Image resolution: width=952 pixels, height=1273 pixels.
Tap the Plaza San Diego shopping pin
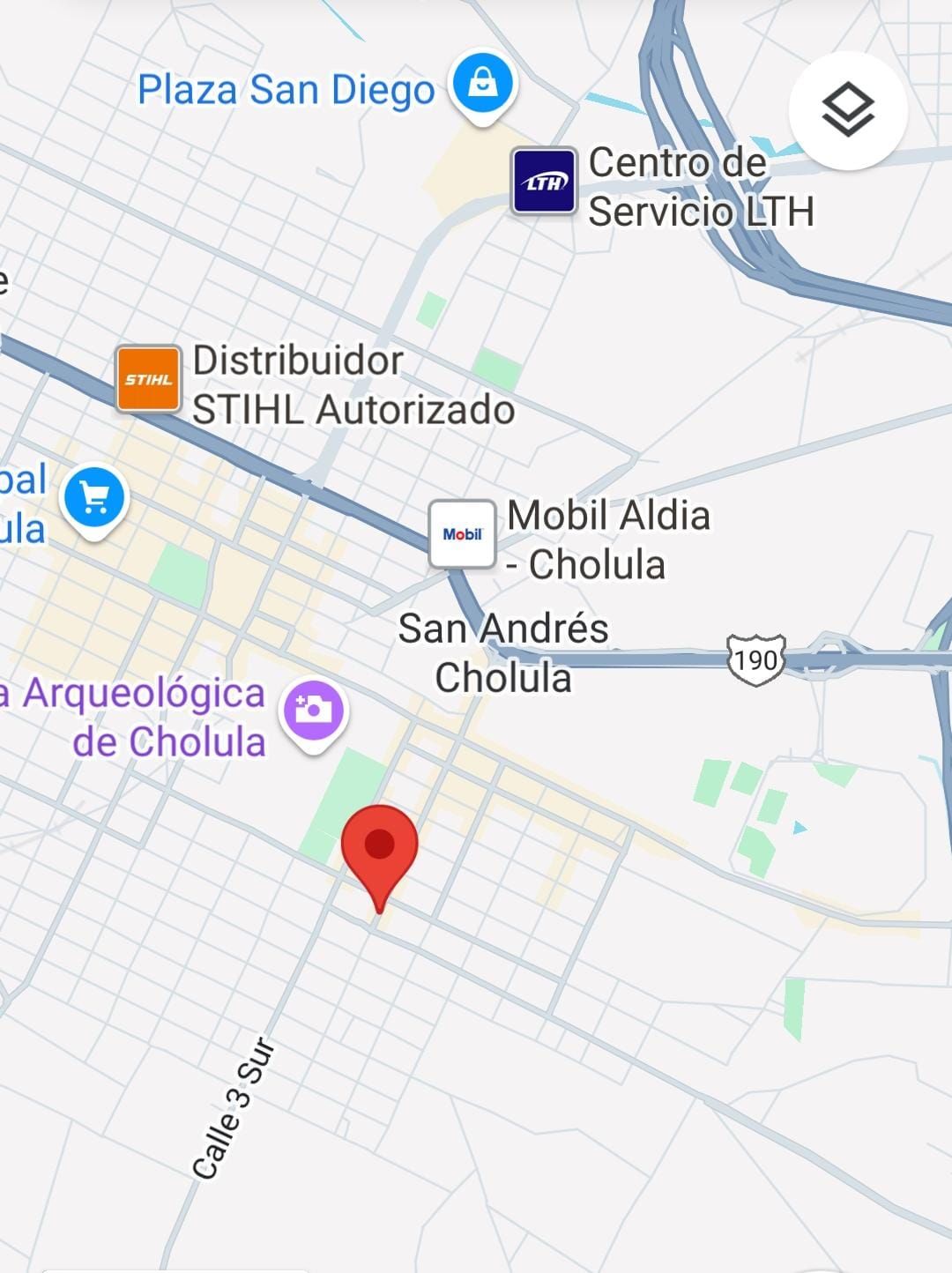point(483,87)
